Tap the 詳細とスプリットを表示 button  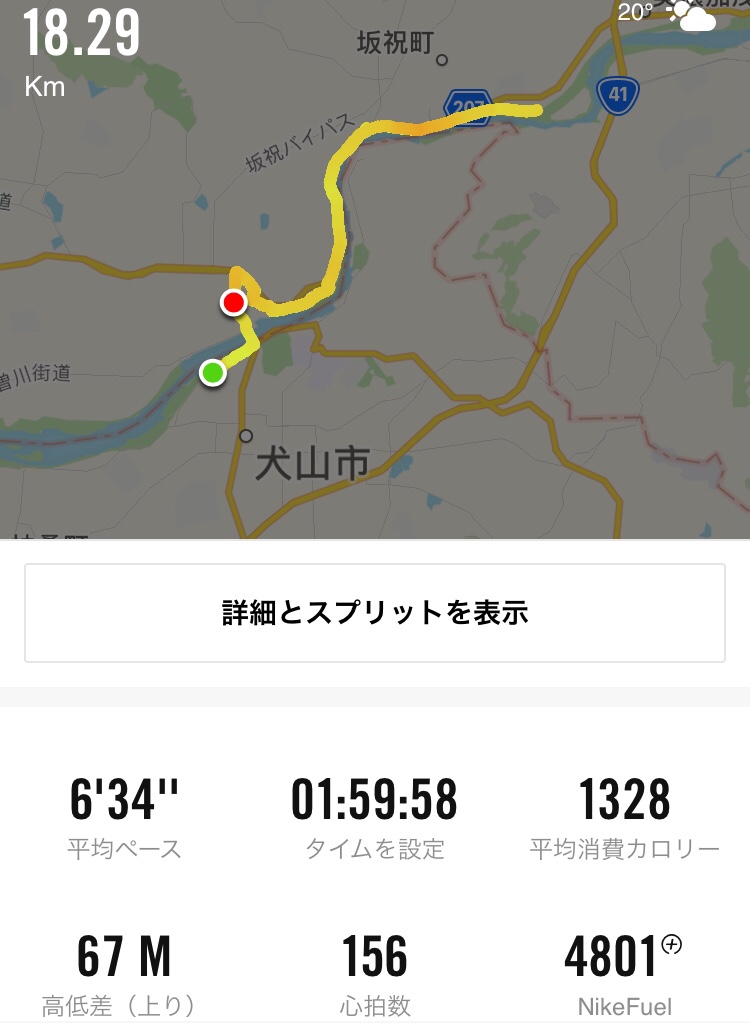tap(375, 613)
